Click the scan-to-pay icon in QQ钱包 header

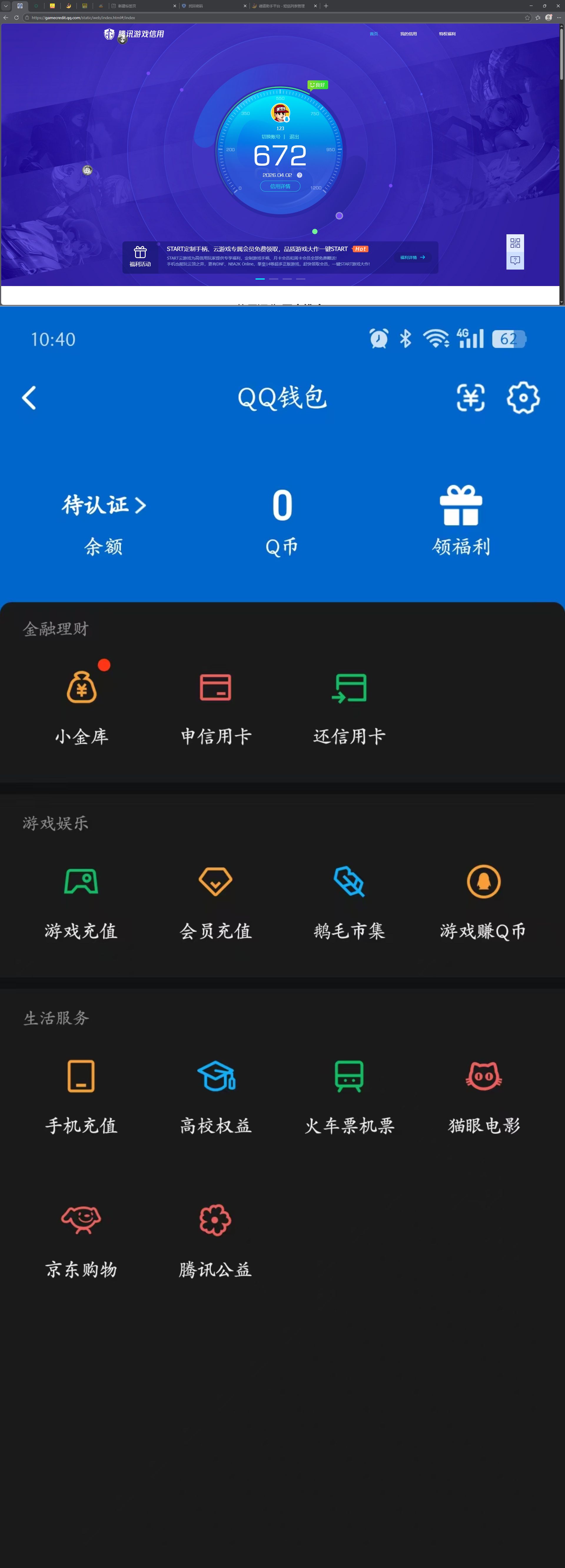471,398
